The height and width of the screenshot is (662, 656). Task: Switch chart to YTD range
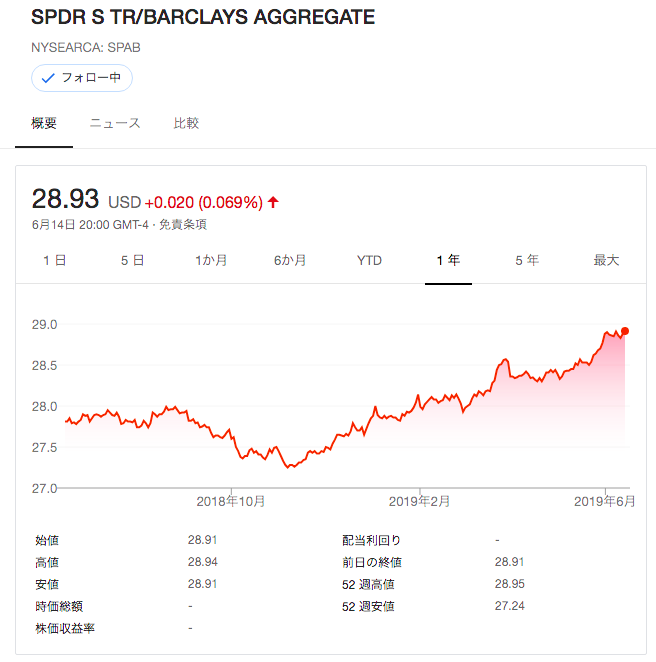[x=369, y=260]
